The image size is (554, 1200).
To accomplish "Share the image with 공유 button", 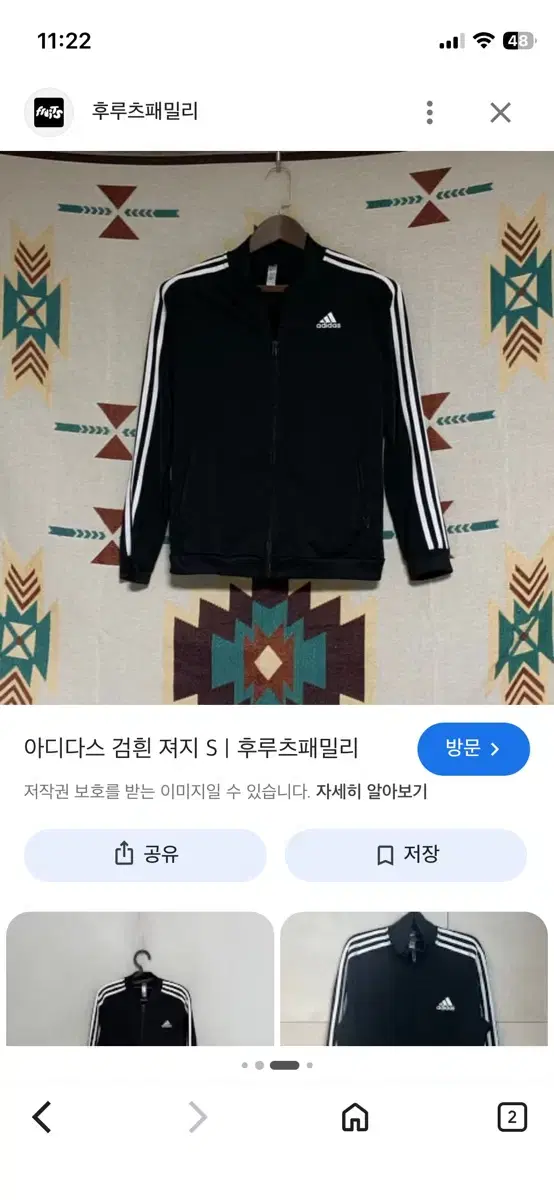I will point(145,855).
